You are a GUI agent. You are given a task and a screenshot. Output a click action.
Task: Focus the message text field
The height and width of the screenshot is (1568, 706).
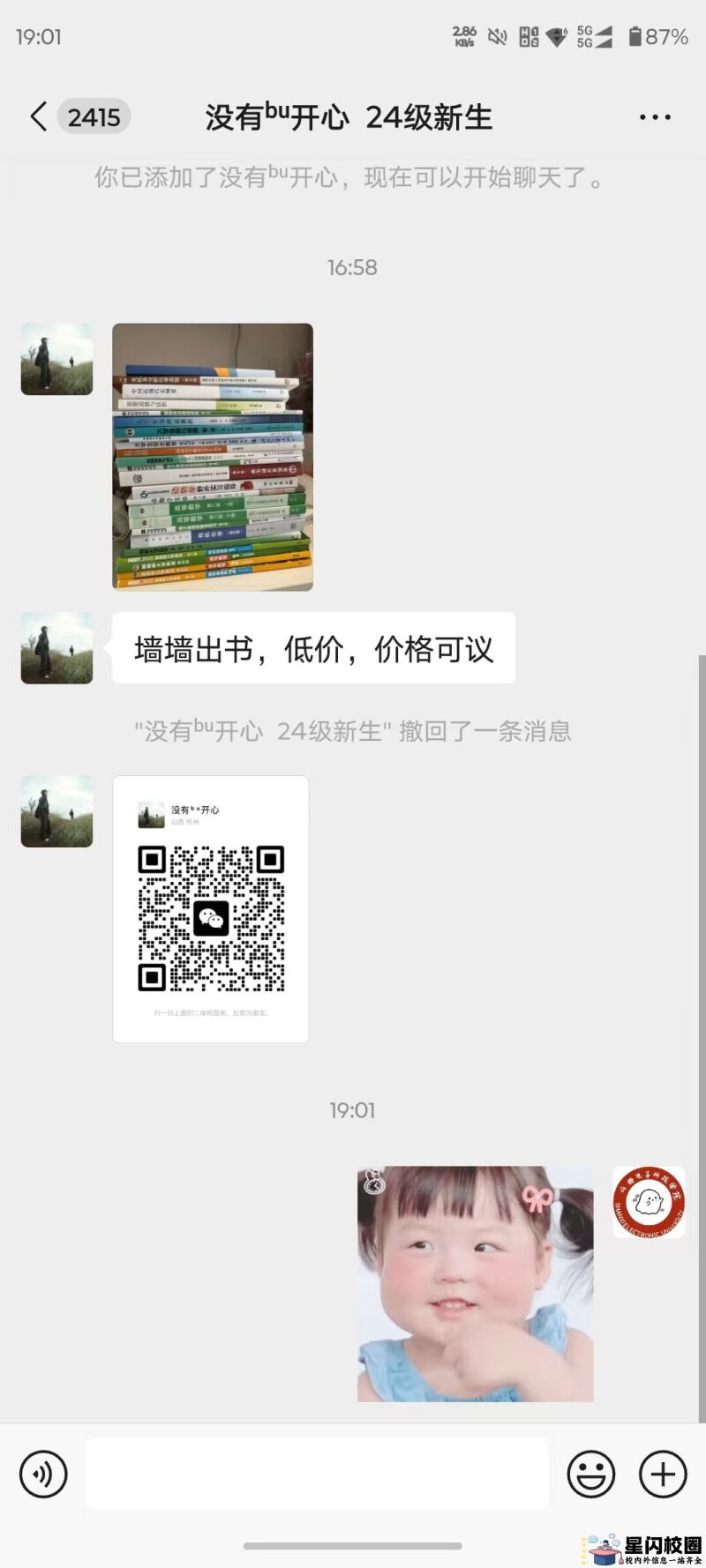pyautogui.click(x=317, y=1474)
